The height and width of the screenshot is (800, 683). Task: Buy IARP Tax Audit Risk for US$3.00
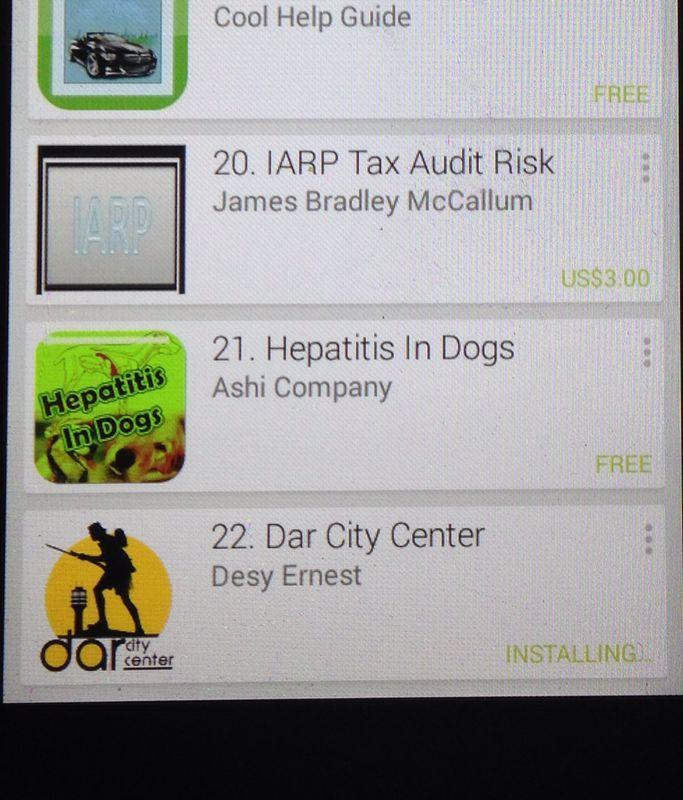(605, 278)
